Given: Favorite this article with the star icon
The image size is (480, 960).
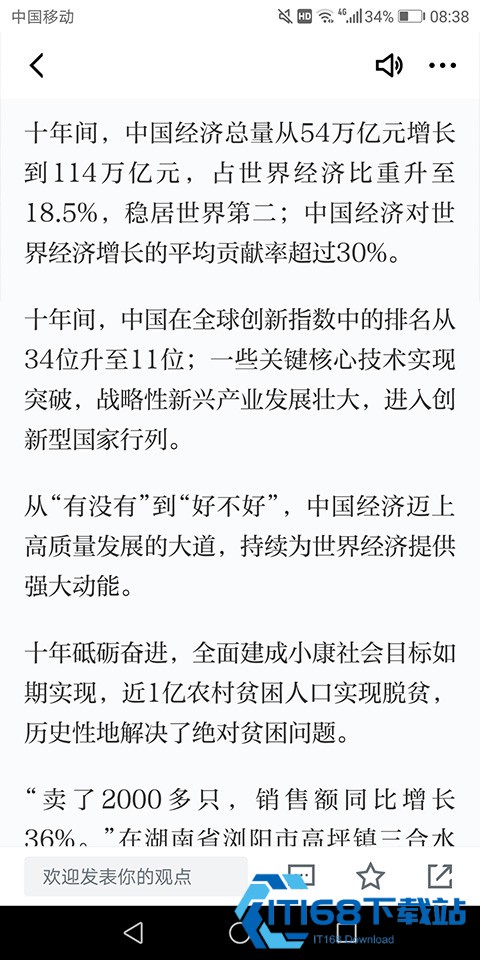Looking at the screenshot, I should coord(370,876).
